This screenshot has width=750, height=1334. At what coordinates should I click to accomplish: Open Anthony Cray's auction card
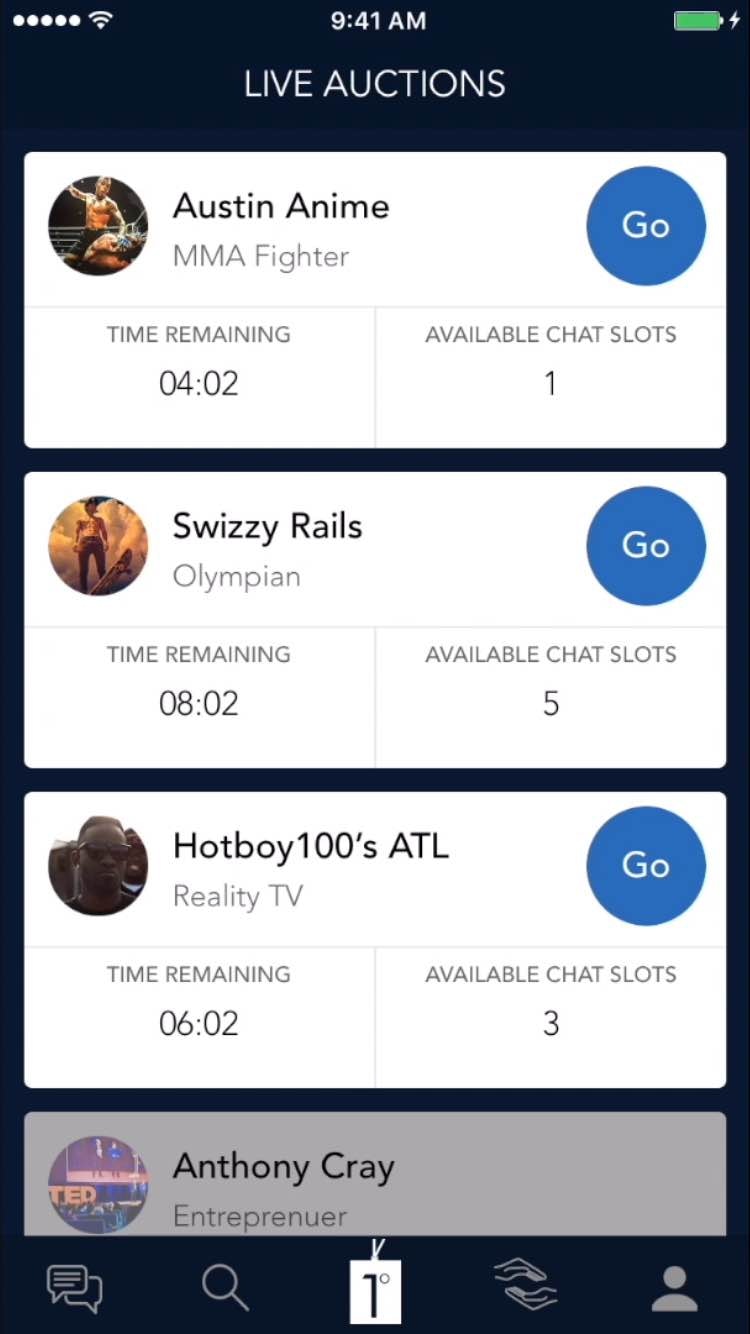point(375,1175)
